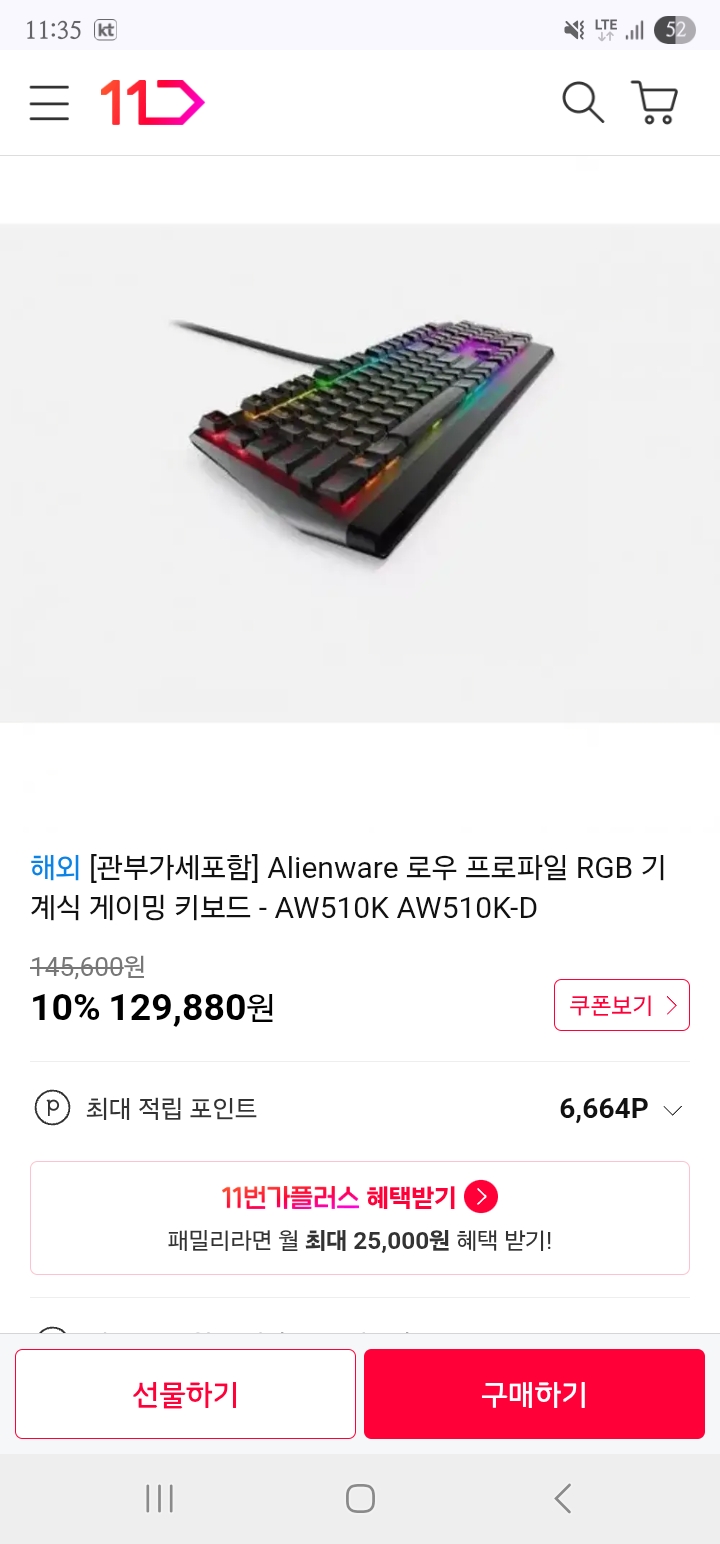Image resolution: width=720 pixels, height=1544 pixels.
Task: Open the hamburger menu
Action: [49, 103]
